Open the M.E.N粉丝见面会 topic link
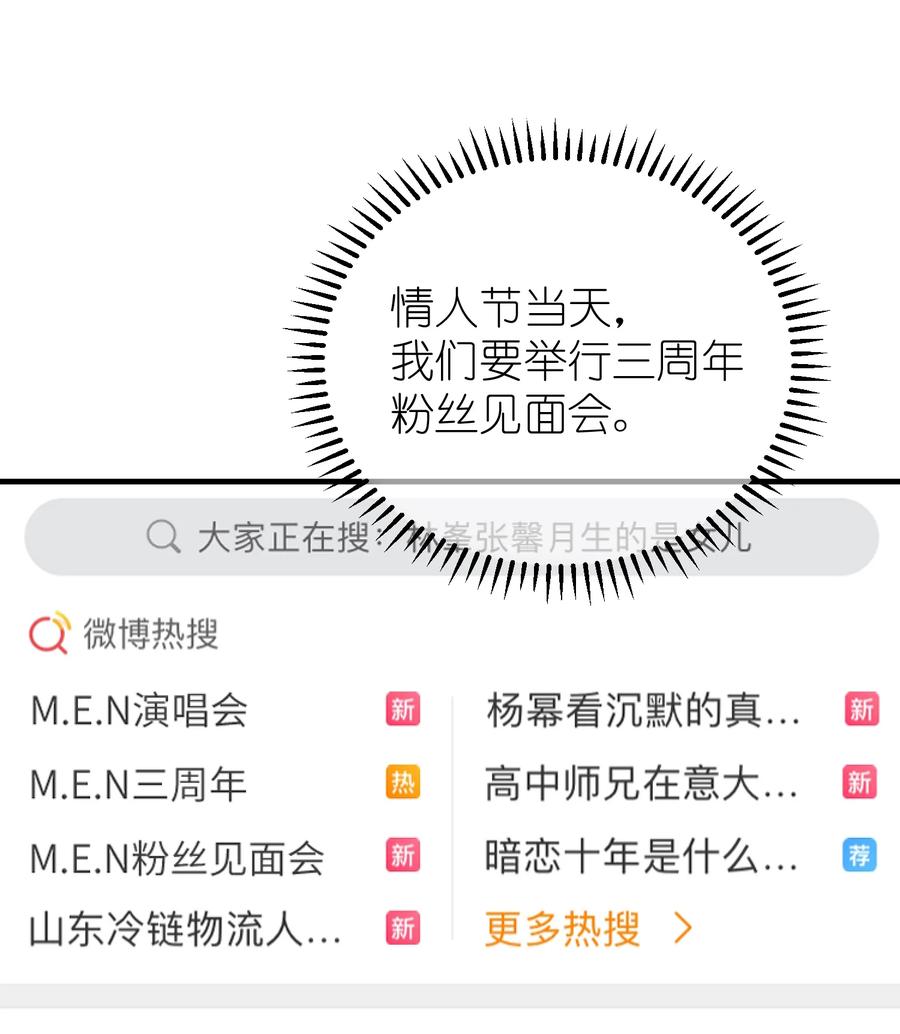 180,856
